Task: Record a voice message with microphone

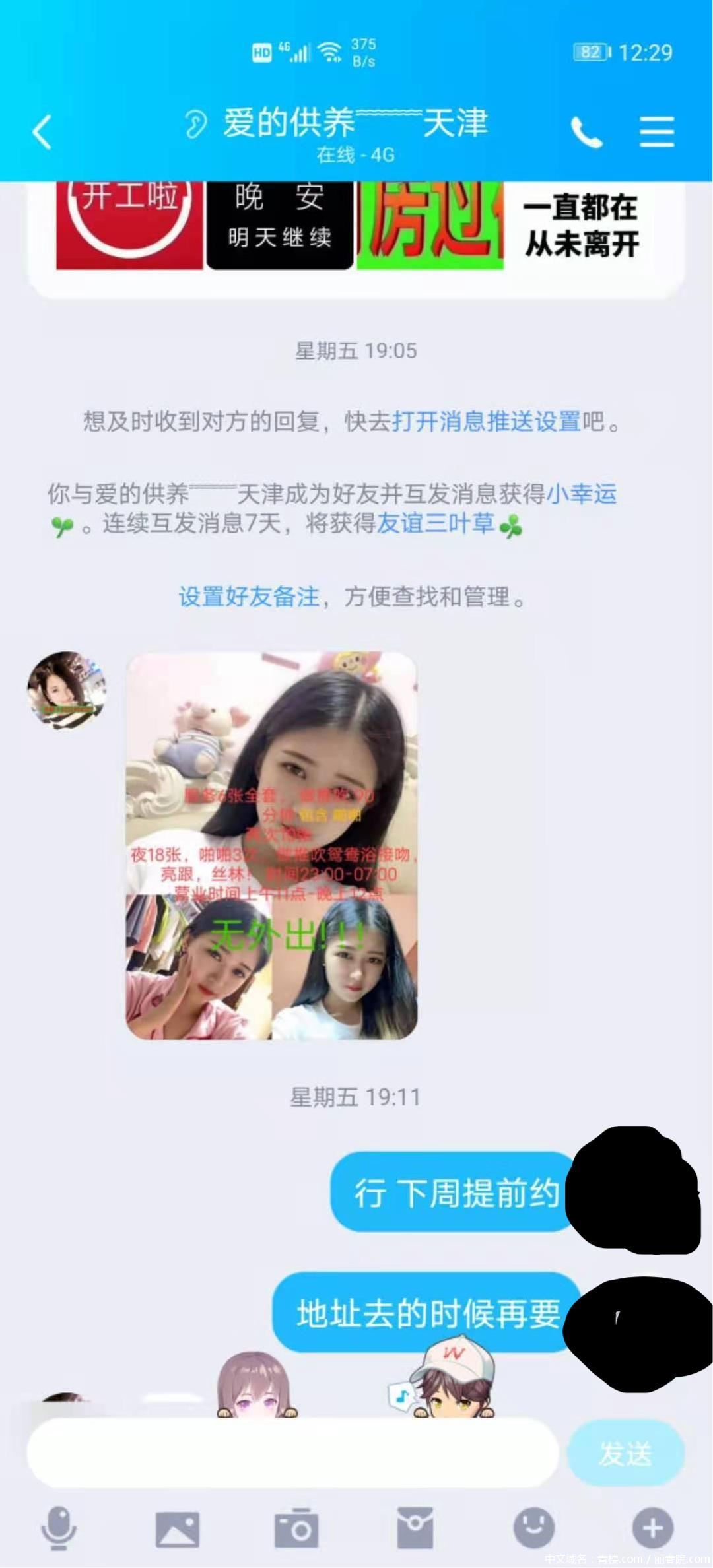Action: 59,1527
